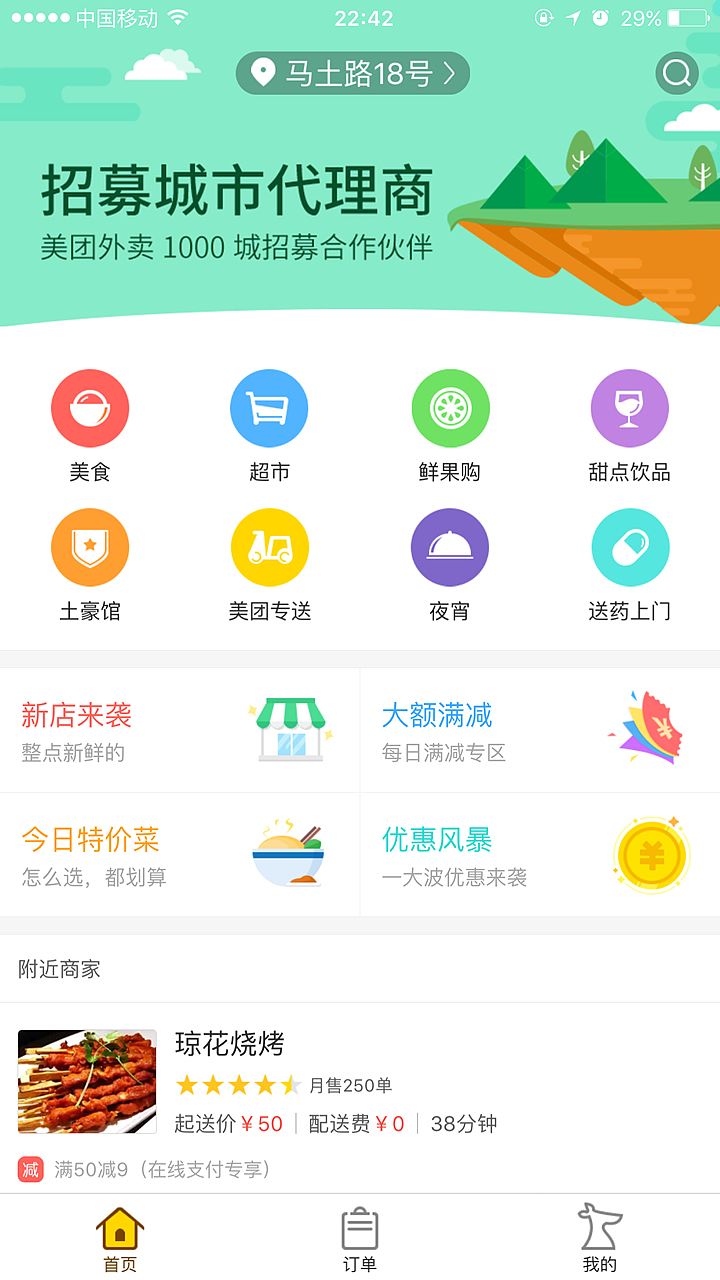
Task: Change the delivery address 马士路18号
Action: point(352,73)
